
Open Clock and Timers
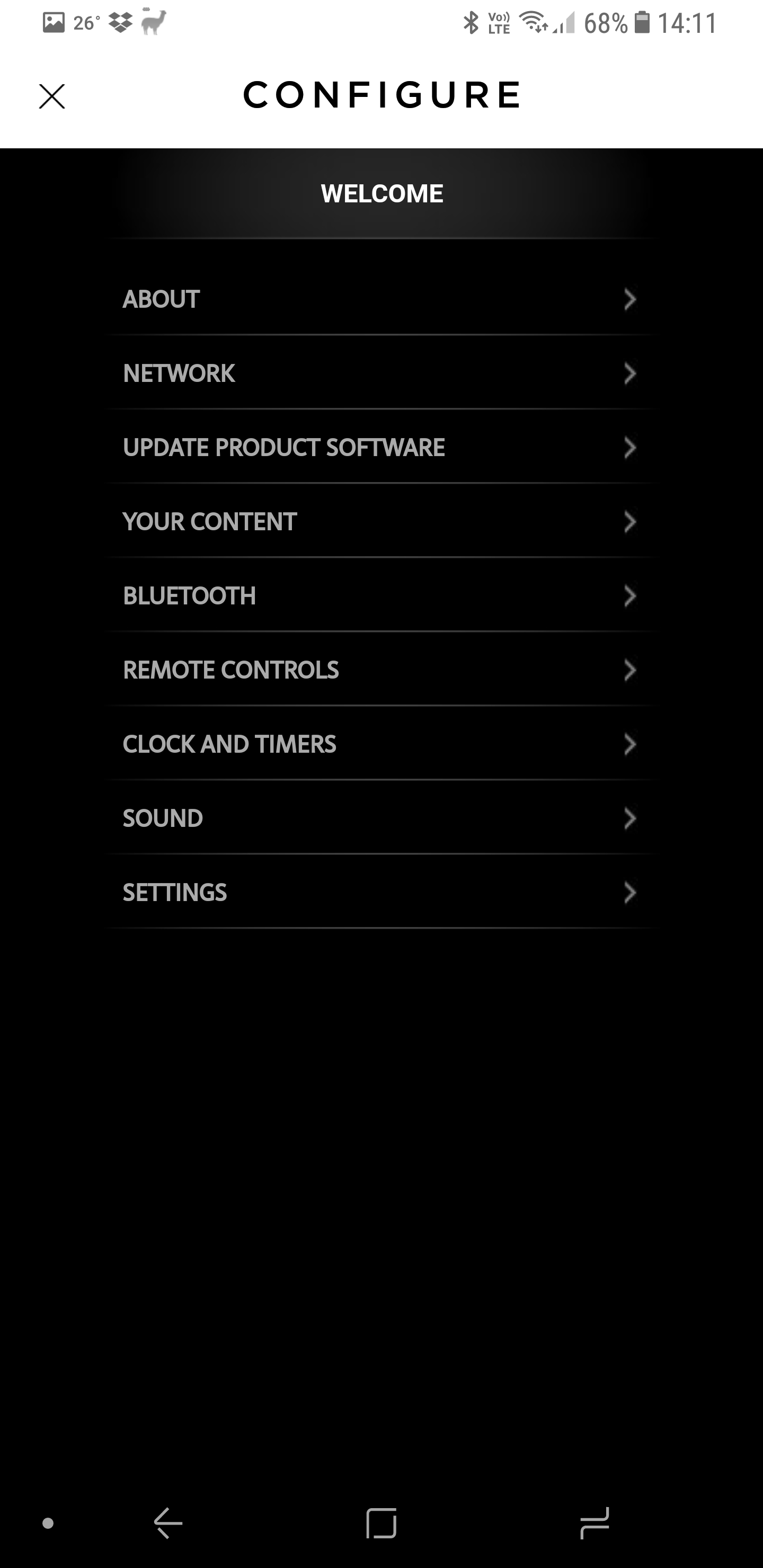tap(381, 744)
